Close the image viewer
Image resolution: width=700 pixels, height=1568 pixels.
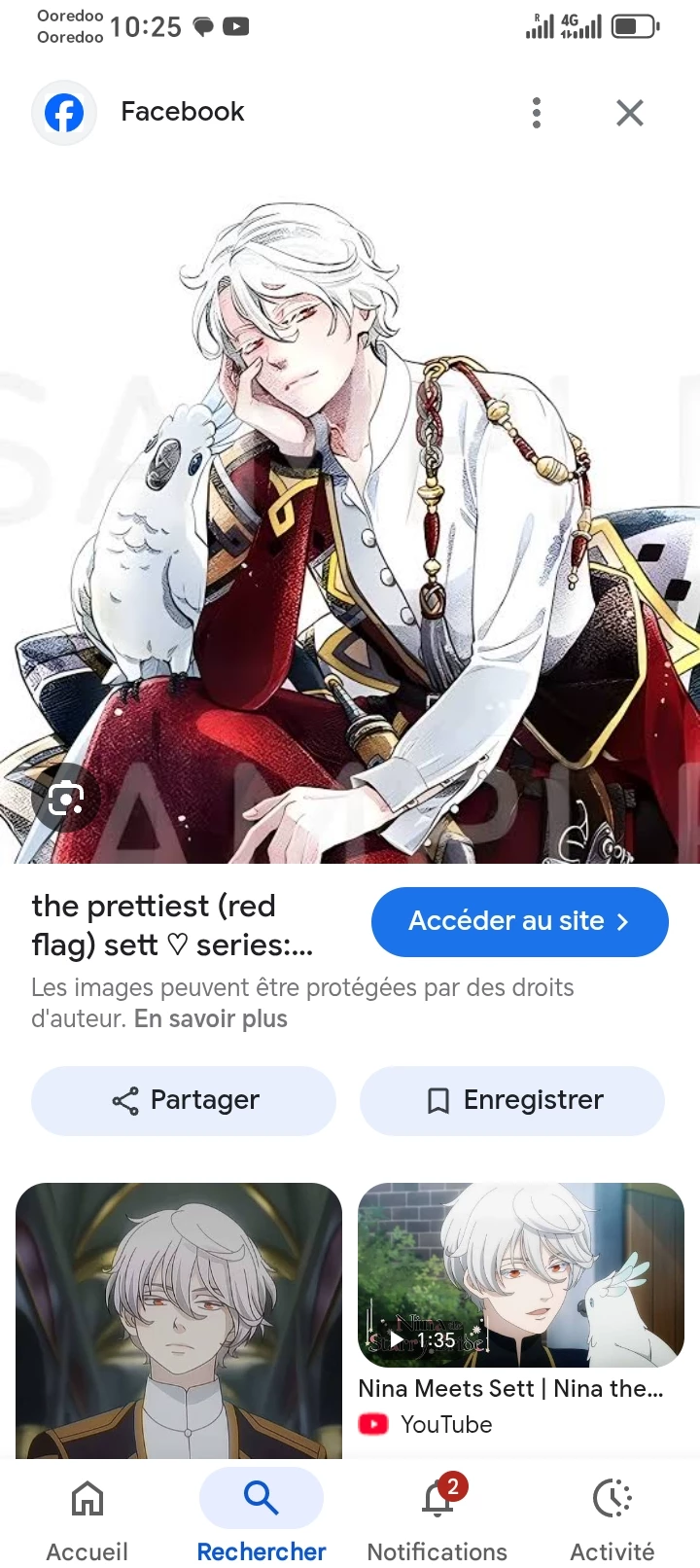(630, 113)
